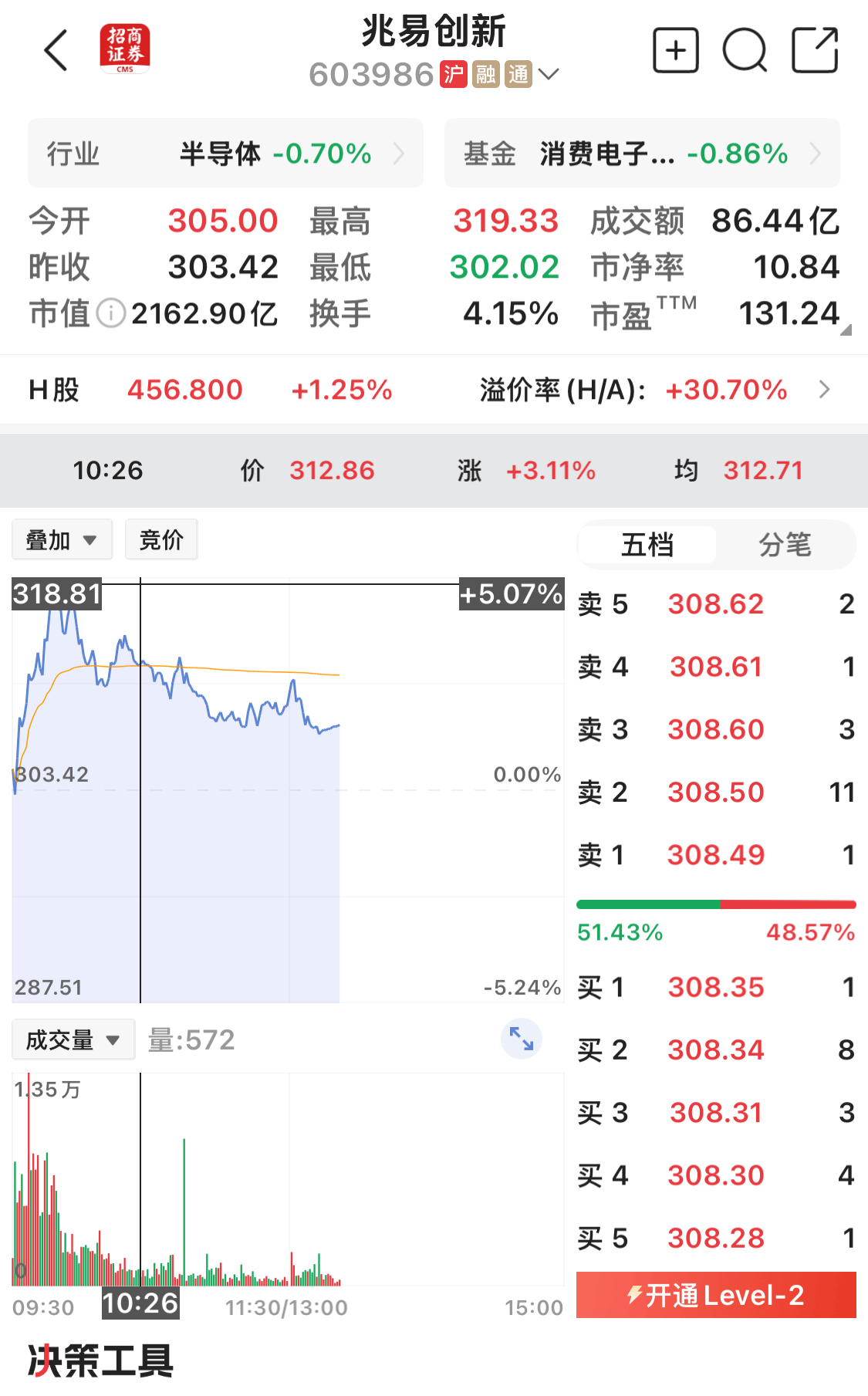This screenshot has width=868, height=1396.
Task: Open H股 premium rate details
Action: pyautogui.click(x=823, y=390)
